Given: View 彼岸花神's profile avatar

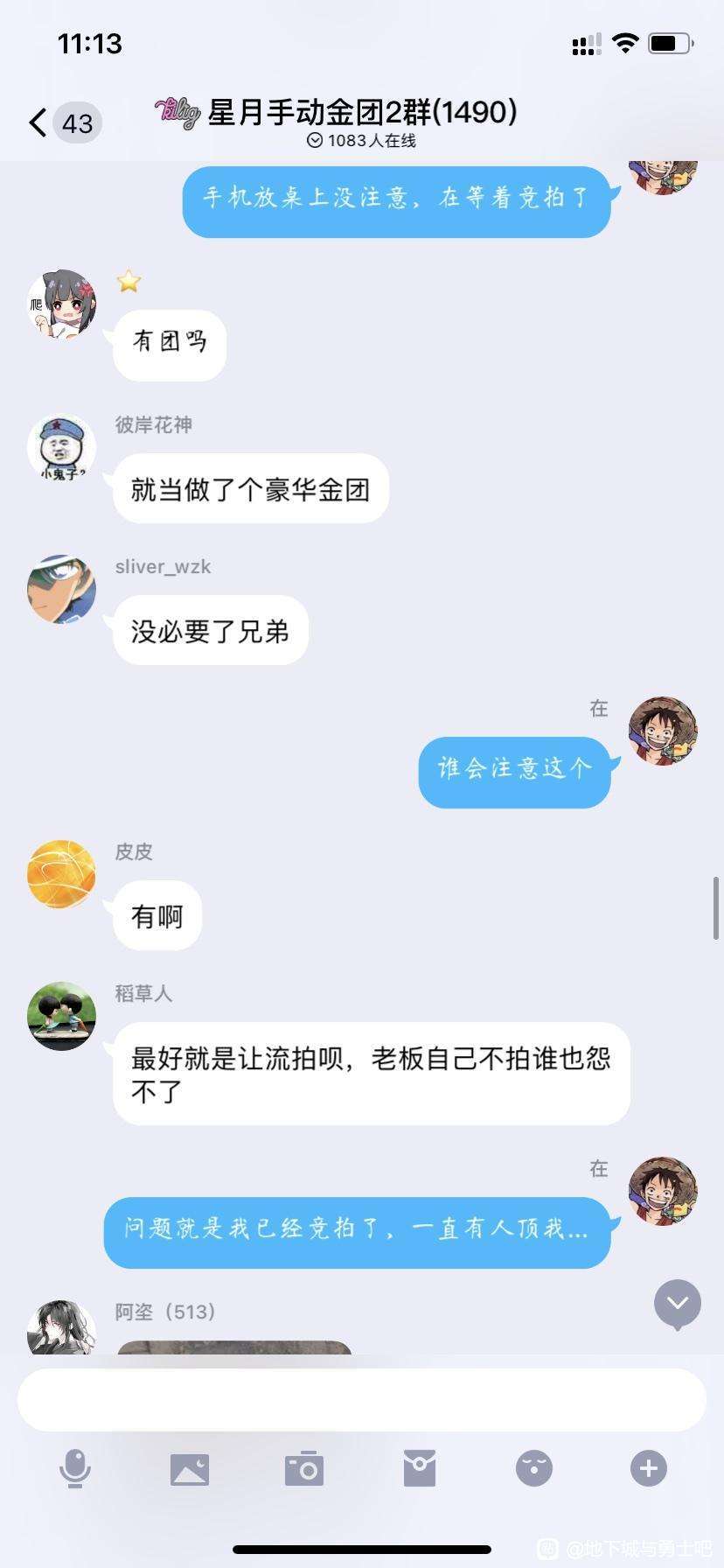Looking at the screenshot, I should click(61, 448).
